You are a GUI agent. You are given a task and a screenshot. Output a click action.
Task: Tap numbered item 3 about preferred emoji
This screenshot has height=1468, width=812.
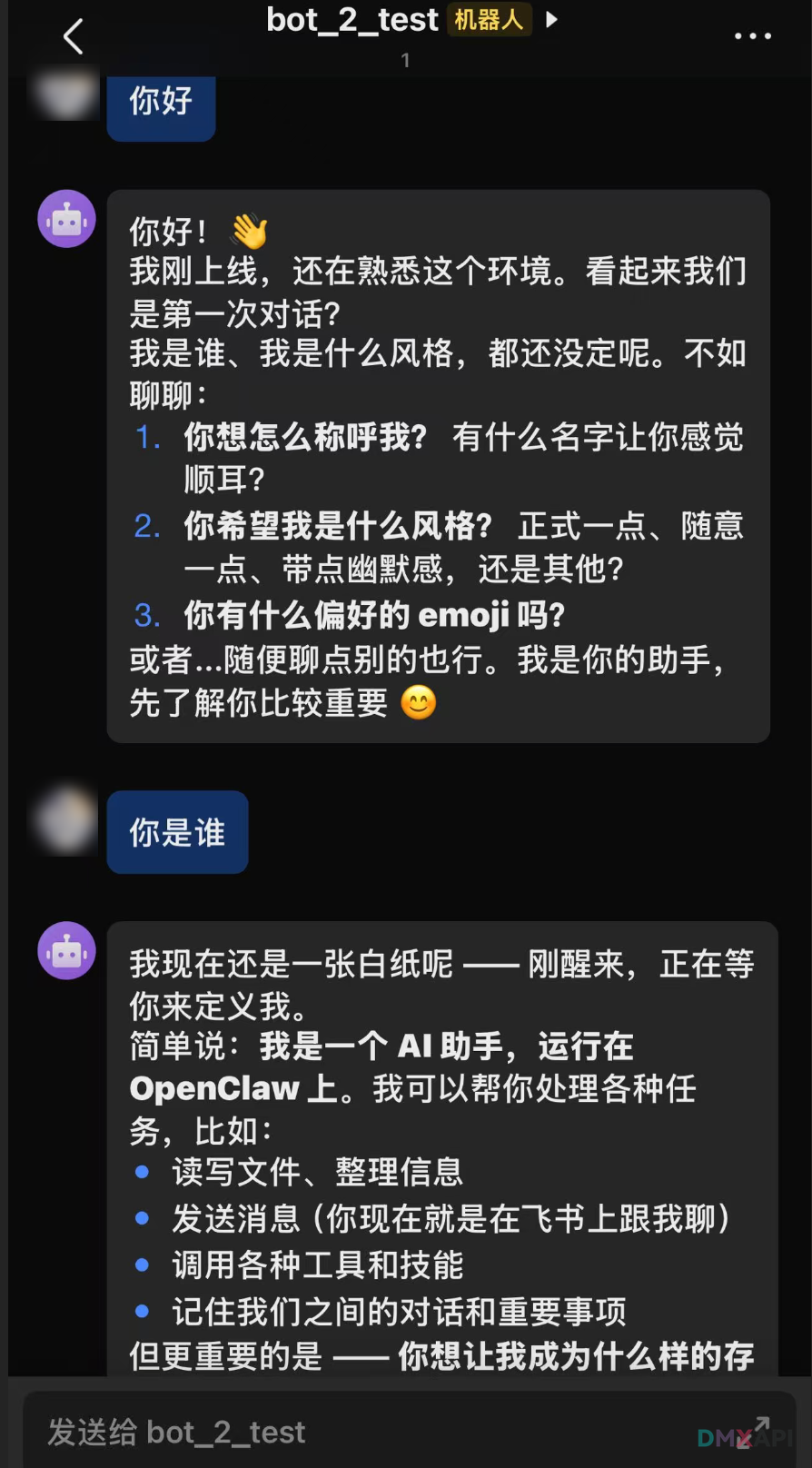click(x=353, y=616)
